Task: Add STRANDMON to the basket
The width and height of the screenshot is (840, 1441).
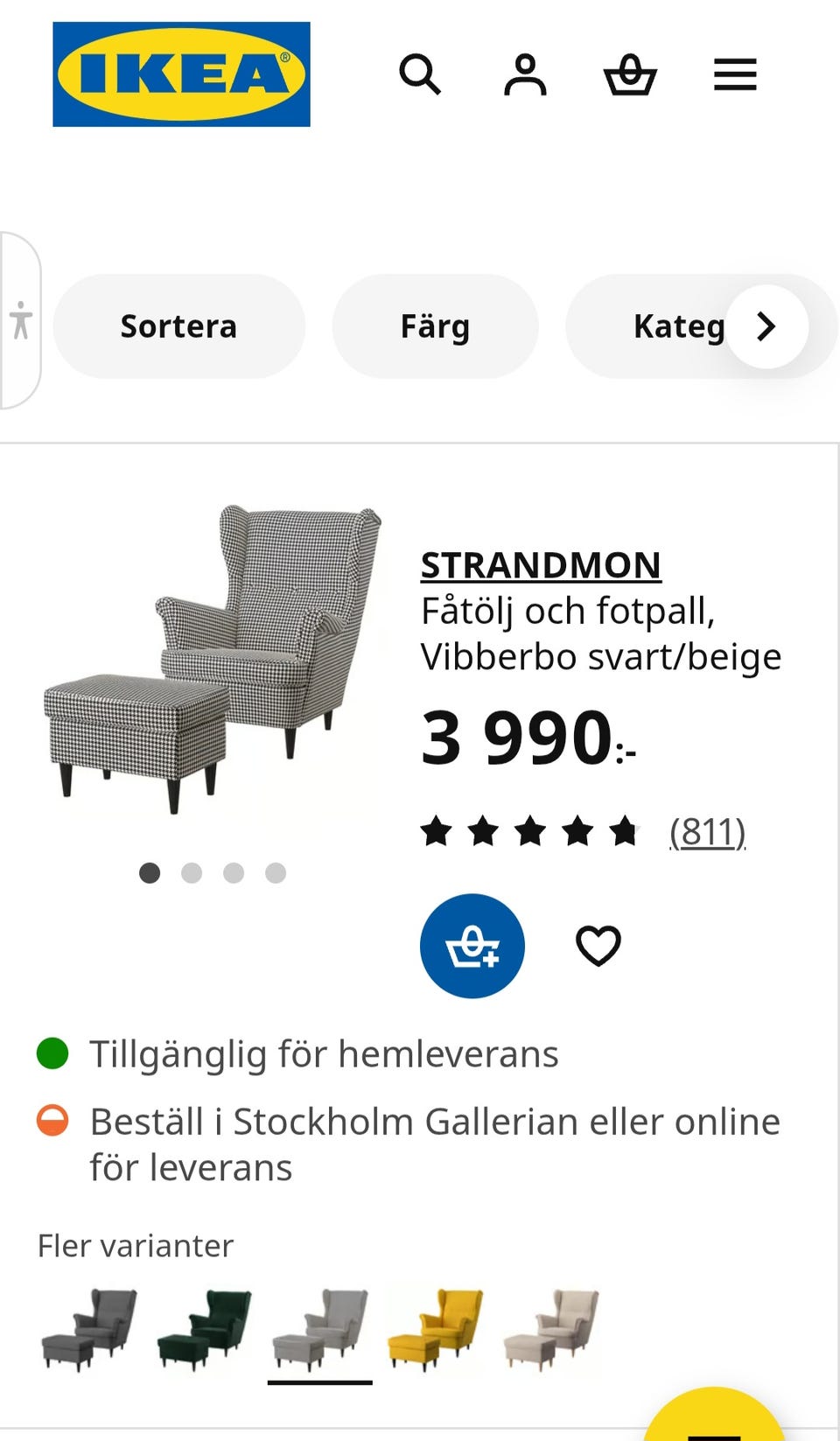Action: click(x=472, y=945)
